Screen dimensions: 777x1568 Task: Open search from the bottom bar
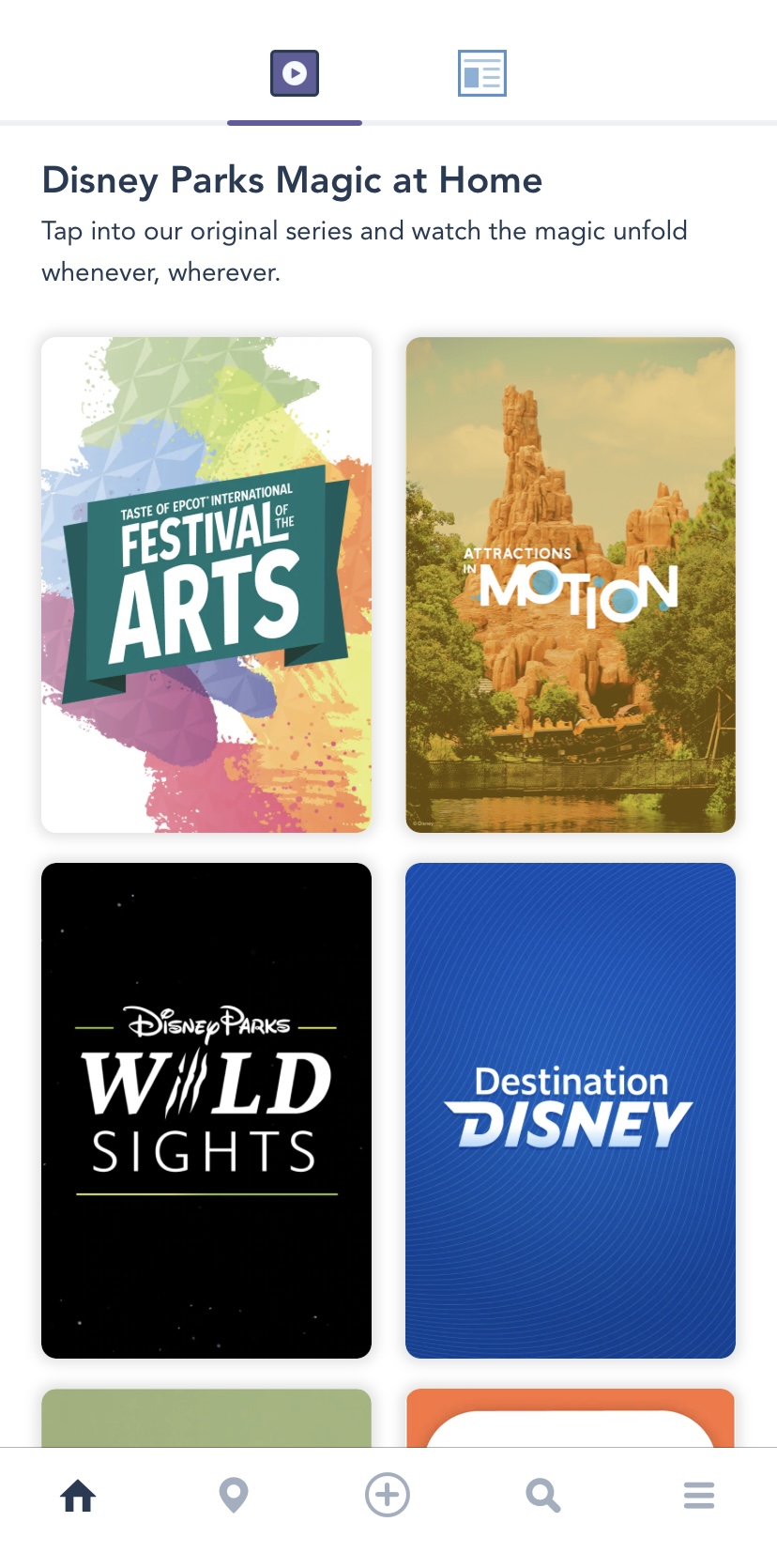[x=542, y=1495]
